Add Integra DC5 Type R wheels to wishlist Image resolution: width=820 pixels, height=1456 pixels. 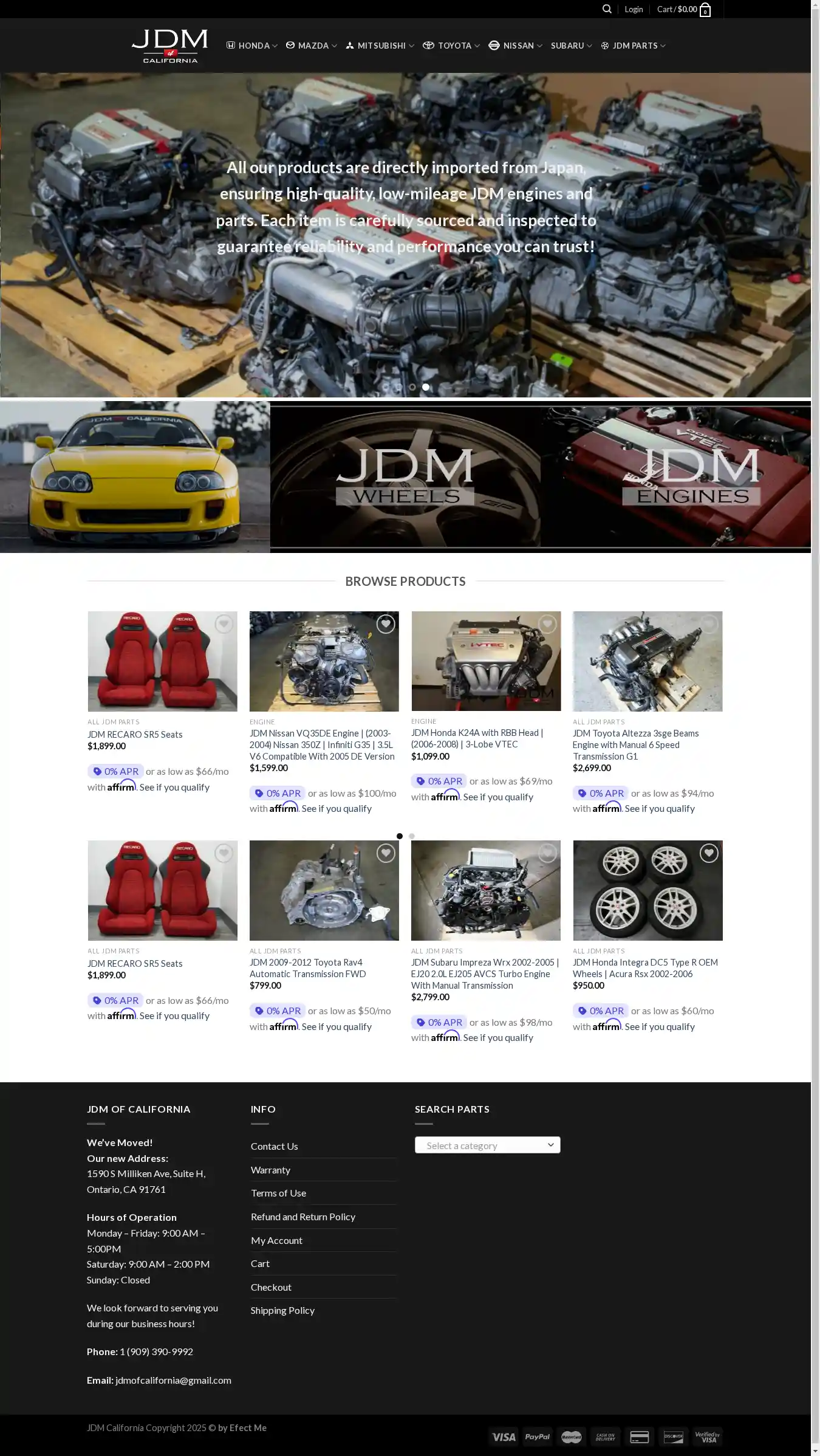click(709, 853)
